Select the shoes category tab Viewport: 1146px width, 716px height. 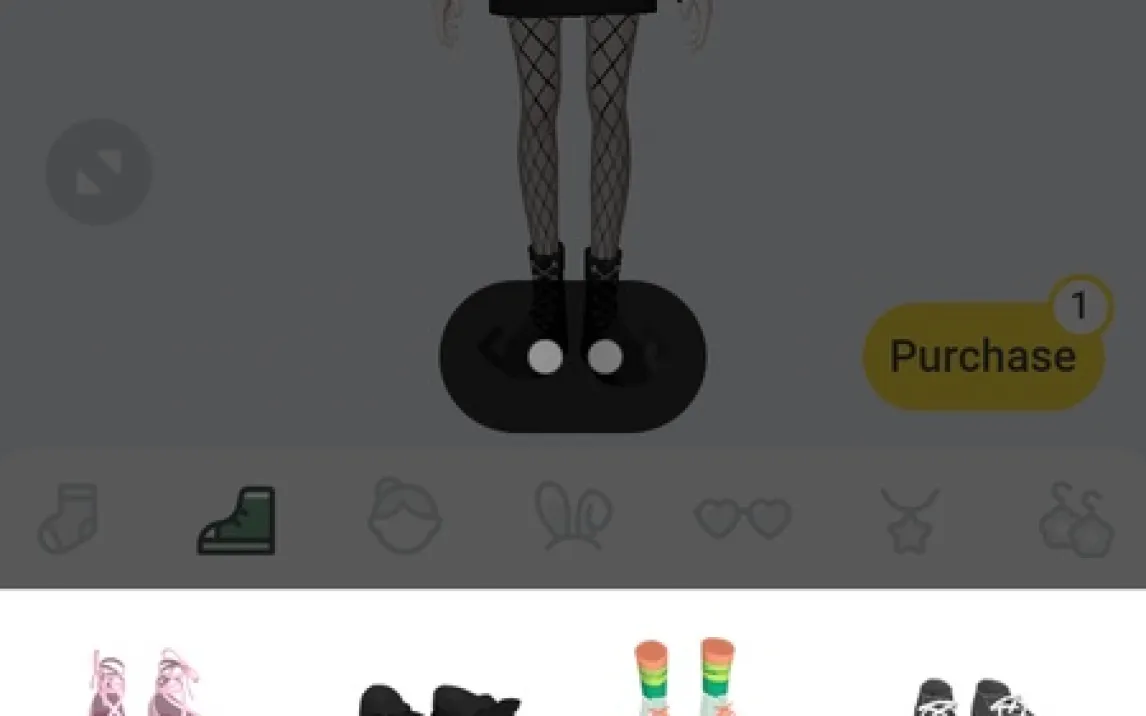[x=236, y=520]
